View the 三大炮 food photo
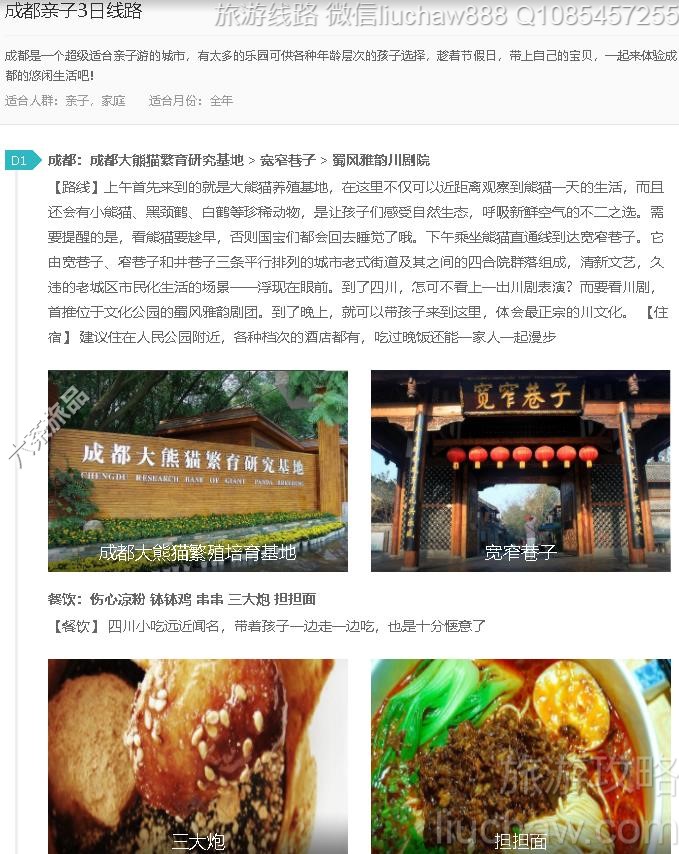679x854 pixels. (x=198, y=755)
